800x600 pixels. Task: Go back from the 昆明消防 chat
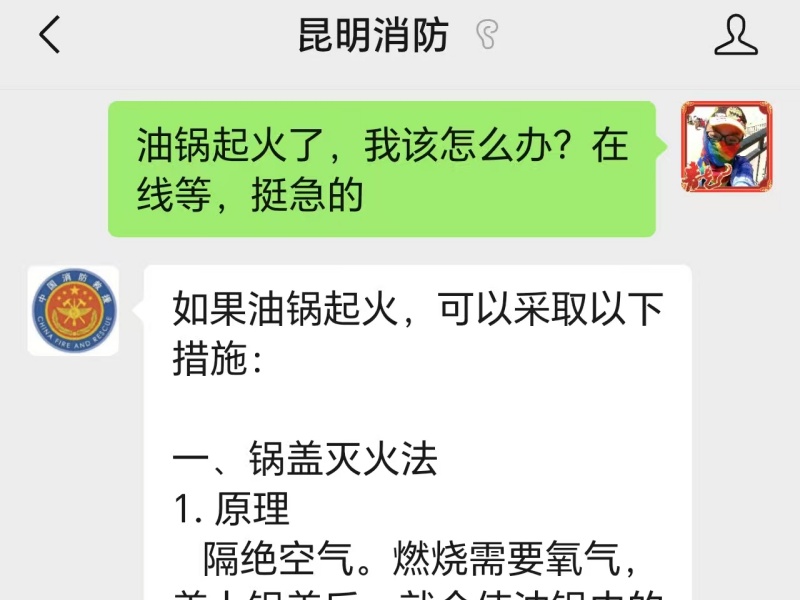(x=50, y=36)
